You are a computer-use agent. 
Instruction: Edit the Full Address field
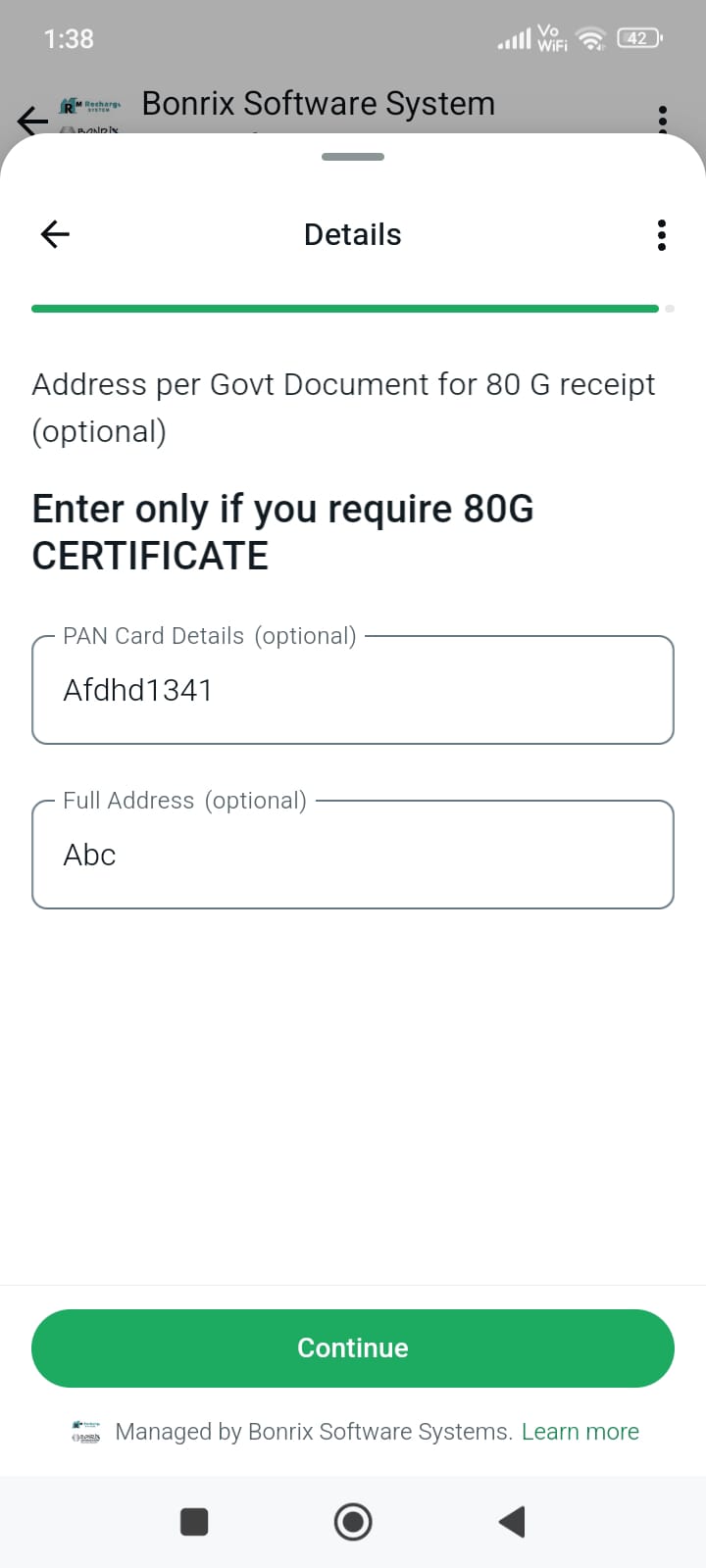353,855
